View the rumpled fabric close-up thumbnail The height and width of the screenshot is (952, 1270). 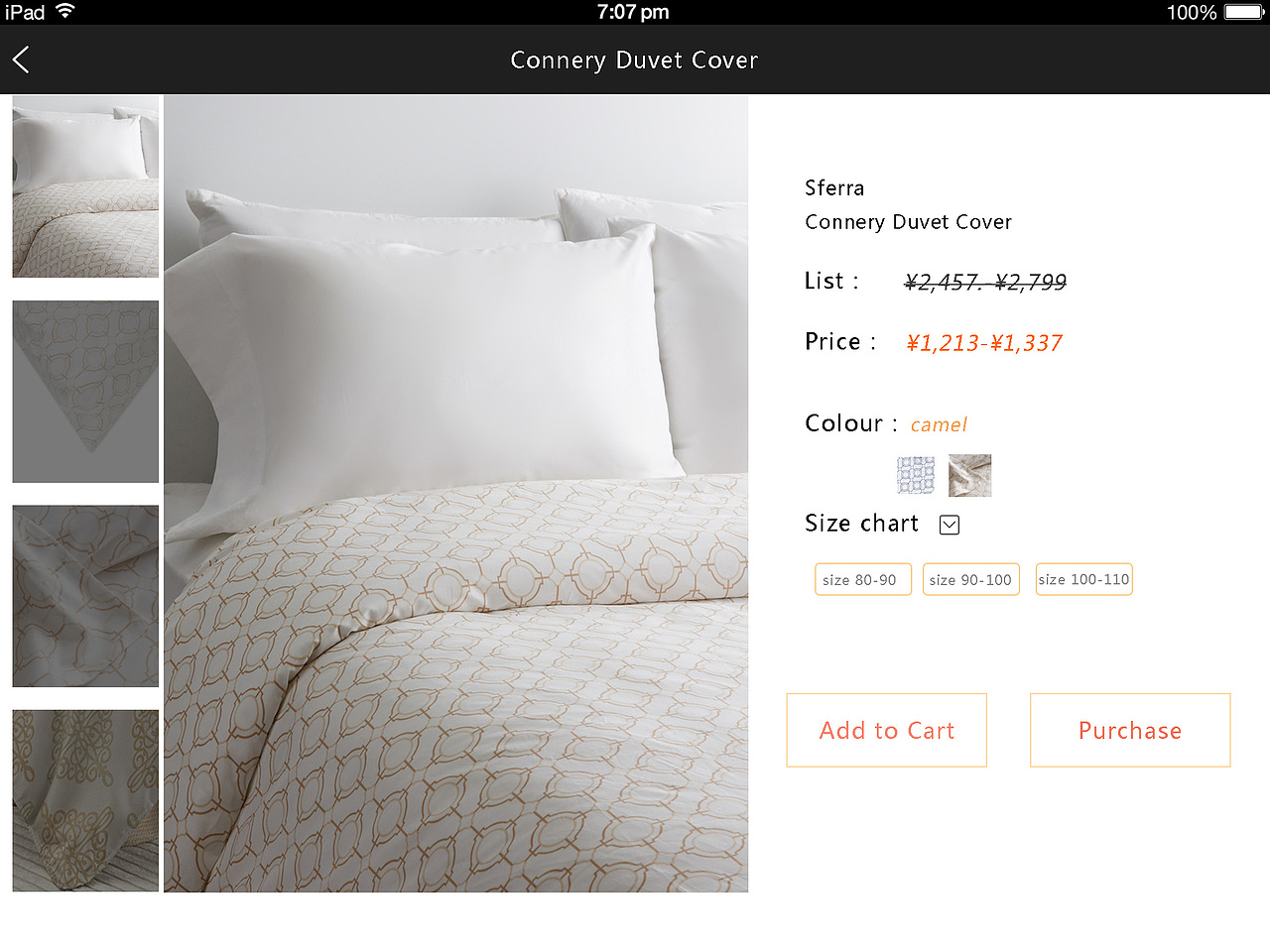click(x=85, y=596)
